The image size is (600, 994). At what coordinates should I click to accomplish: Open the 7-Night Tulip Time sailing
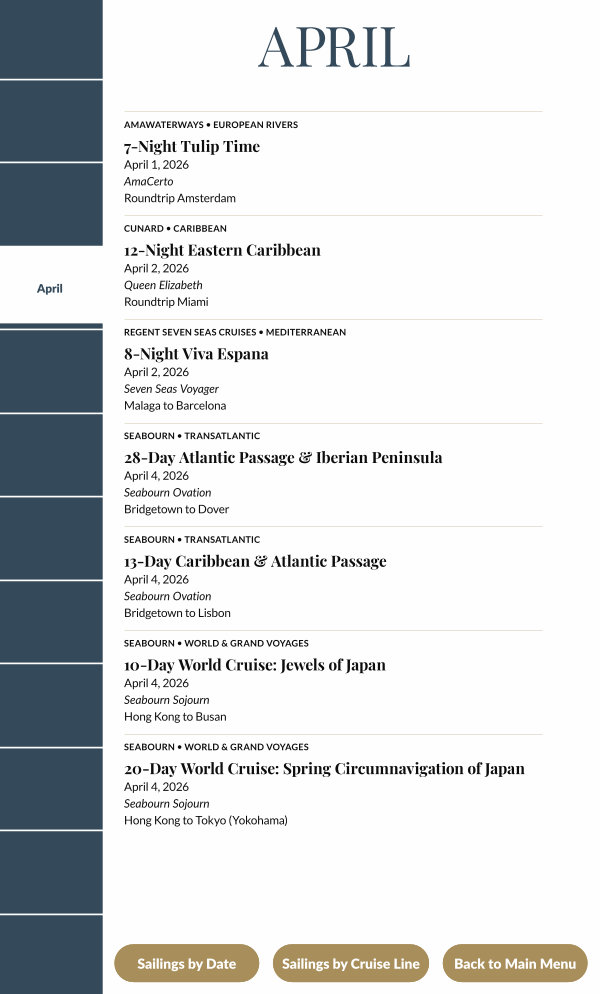click(192, 147)
